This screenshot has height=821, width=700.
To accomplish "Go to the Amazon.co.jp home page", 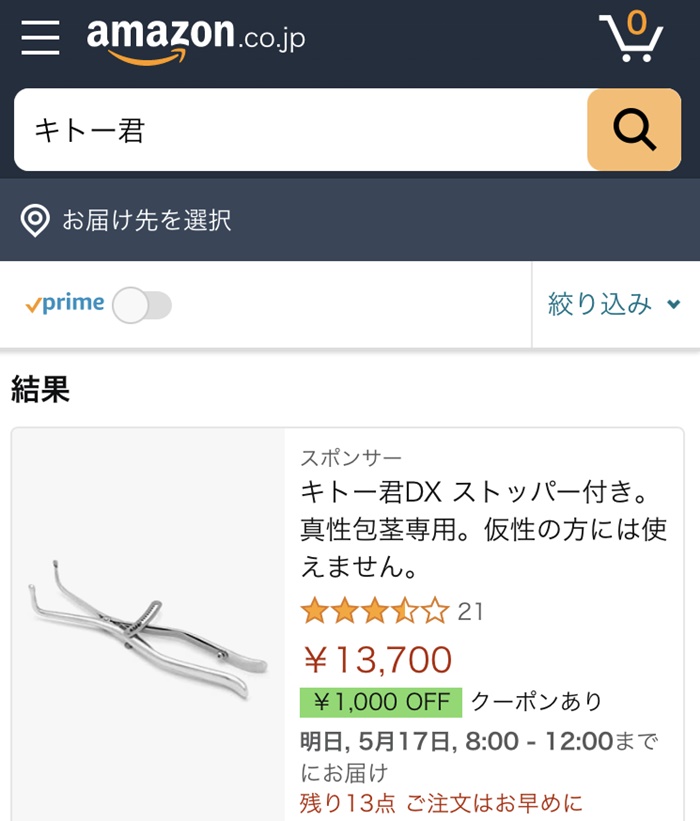I will tap(195, 40).
